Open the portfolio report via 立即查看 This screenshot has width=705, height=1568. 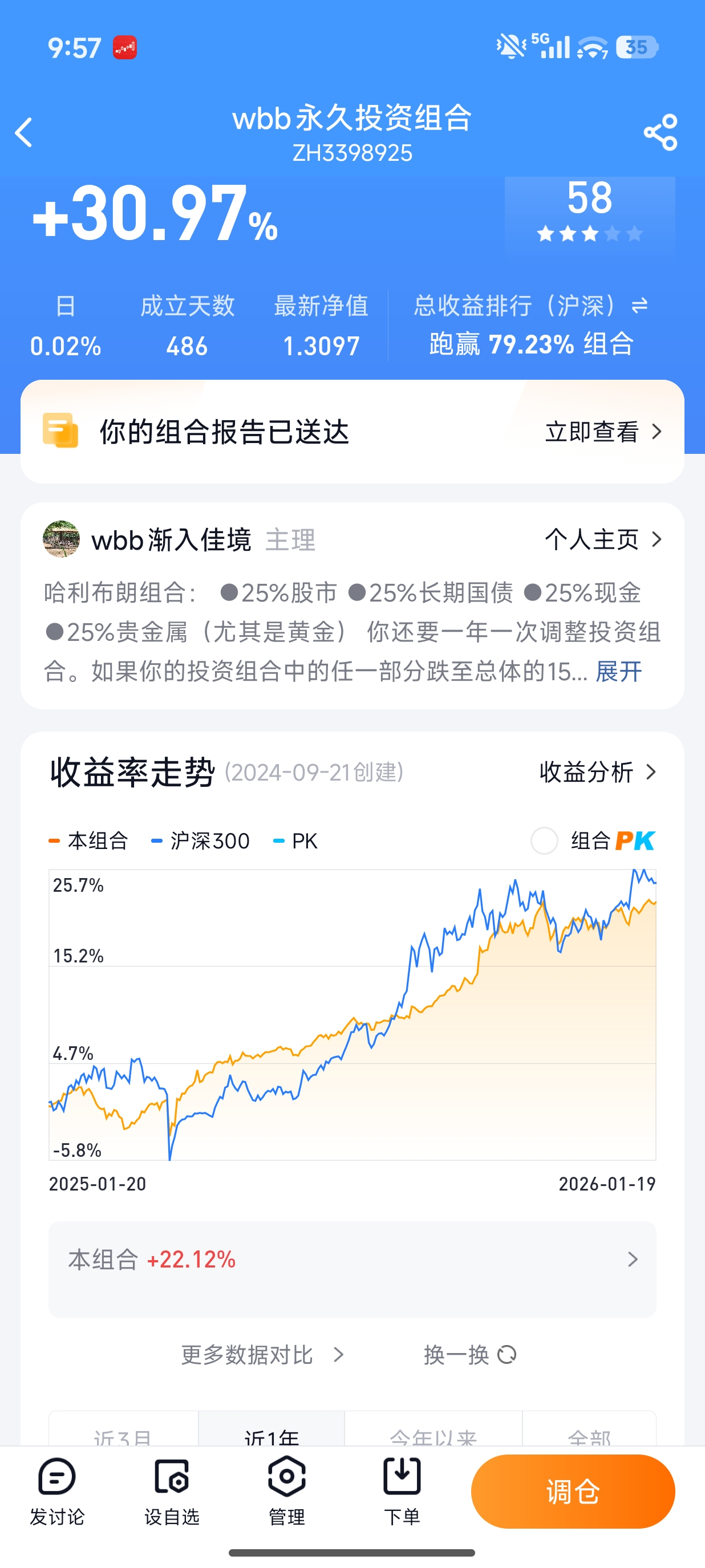point(602,432)
